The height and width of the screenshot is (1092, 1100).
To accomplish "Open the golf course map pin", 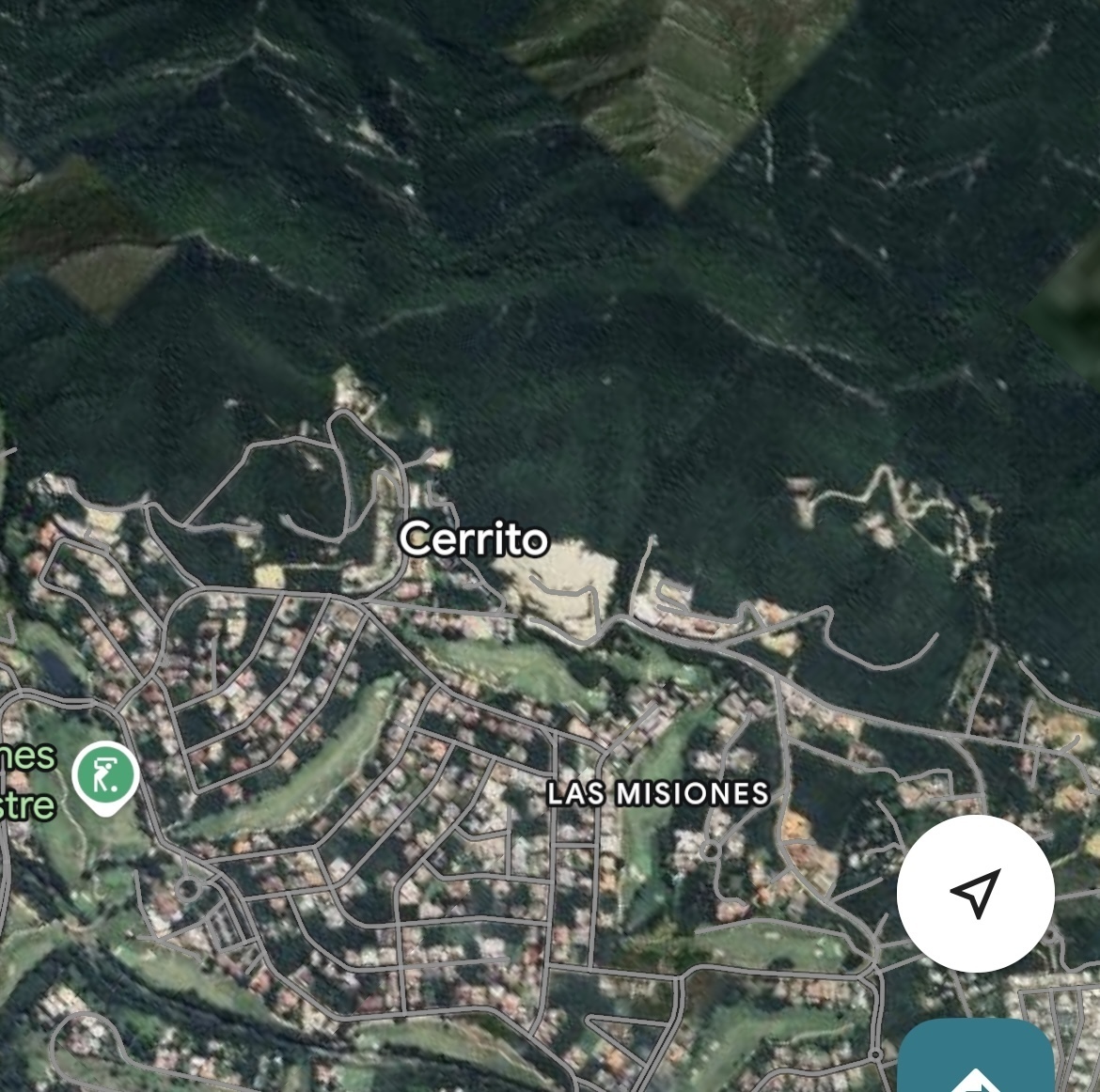I will tap(105, 774).
